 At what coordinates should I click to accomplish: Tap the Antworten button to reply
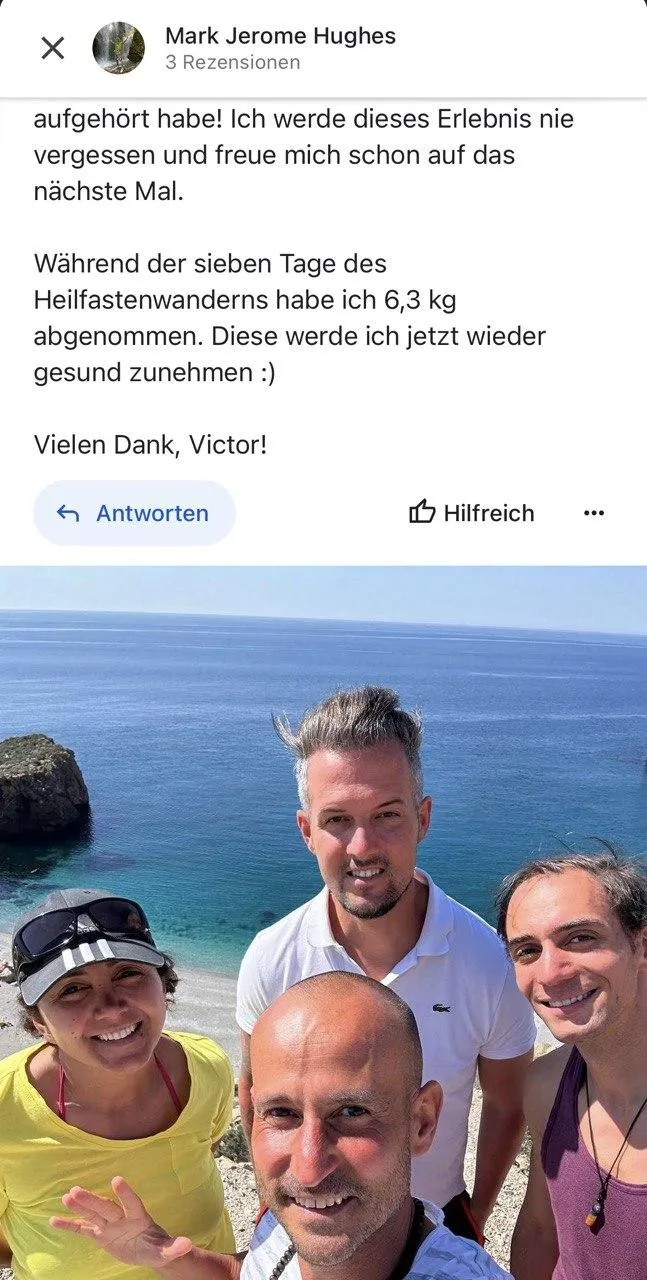click(134, 513)
